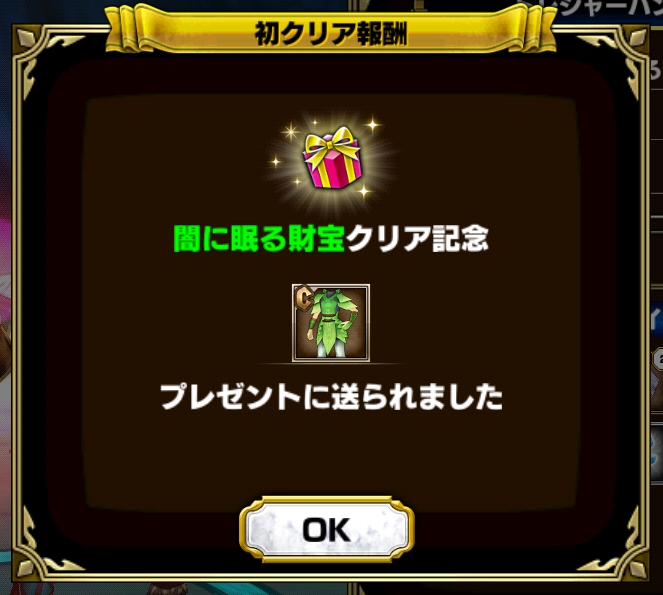The image size is (663, 595).
Task: Tap the green outfit reward item icon
Action: tap(331, 322)
